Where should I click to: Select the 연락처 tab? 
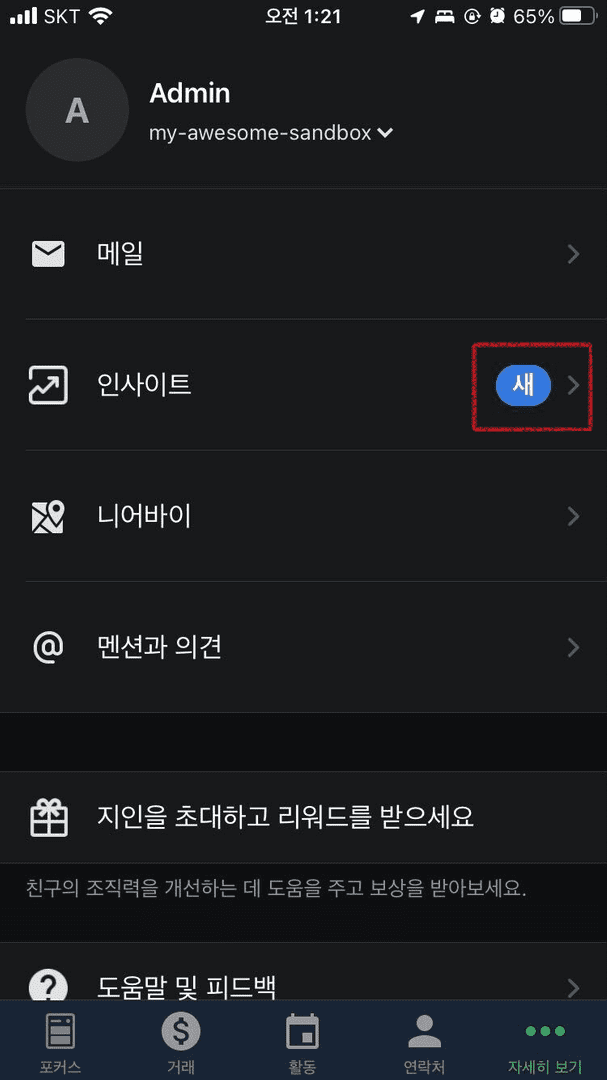[424, 1041]
